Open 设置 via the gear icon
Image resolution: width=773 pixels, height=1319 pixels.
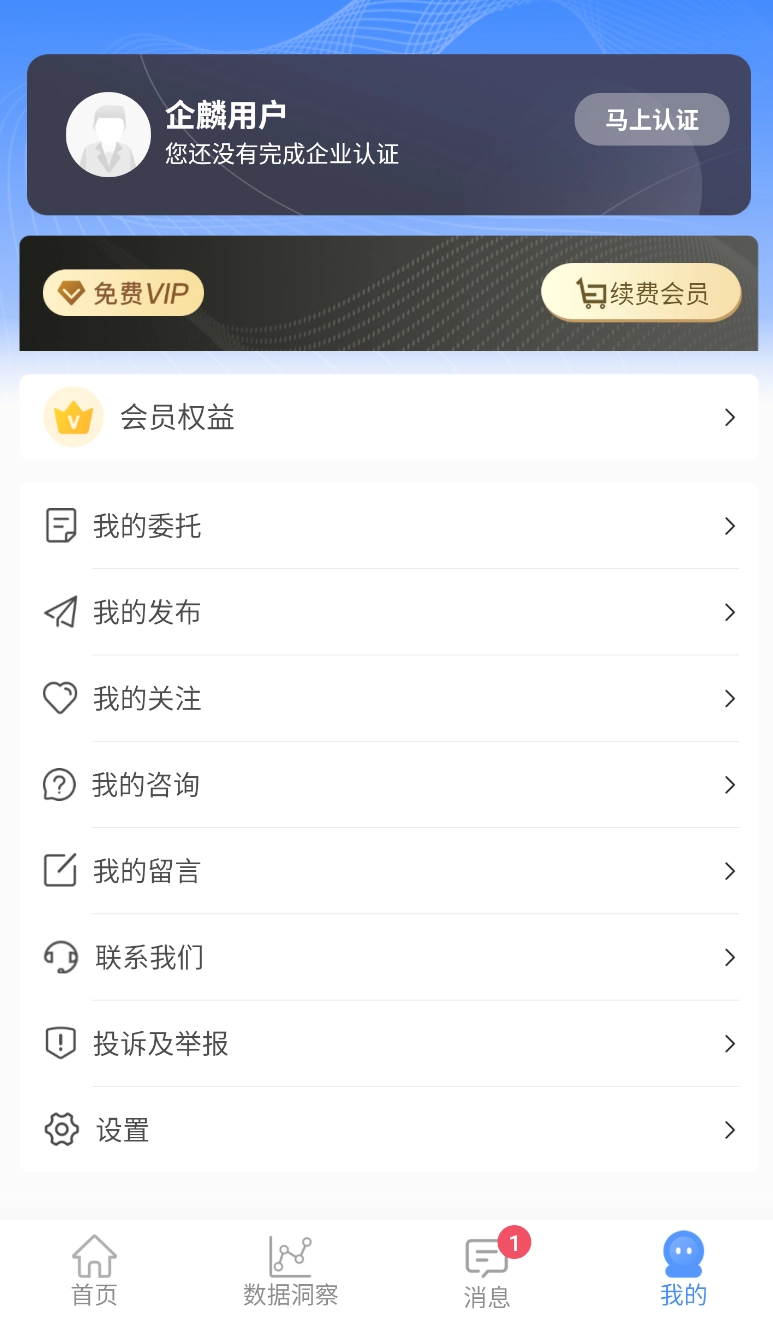pos(60,1129)
